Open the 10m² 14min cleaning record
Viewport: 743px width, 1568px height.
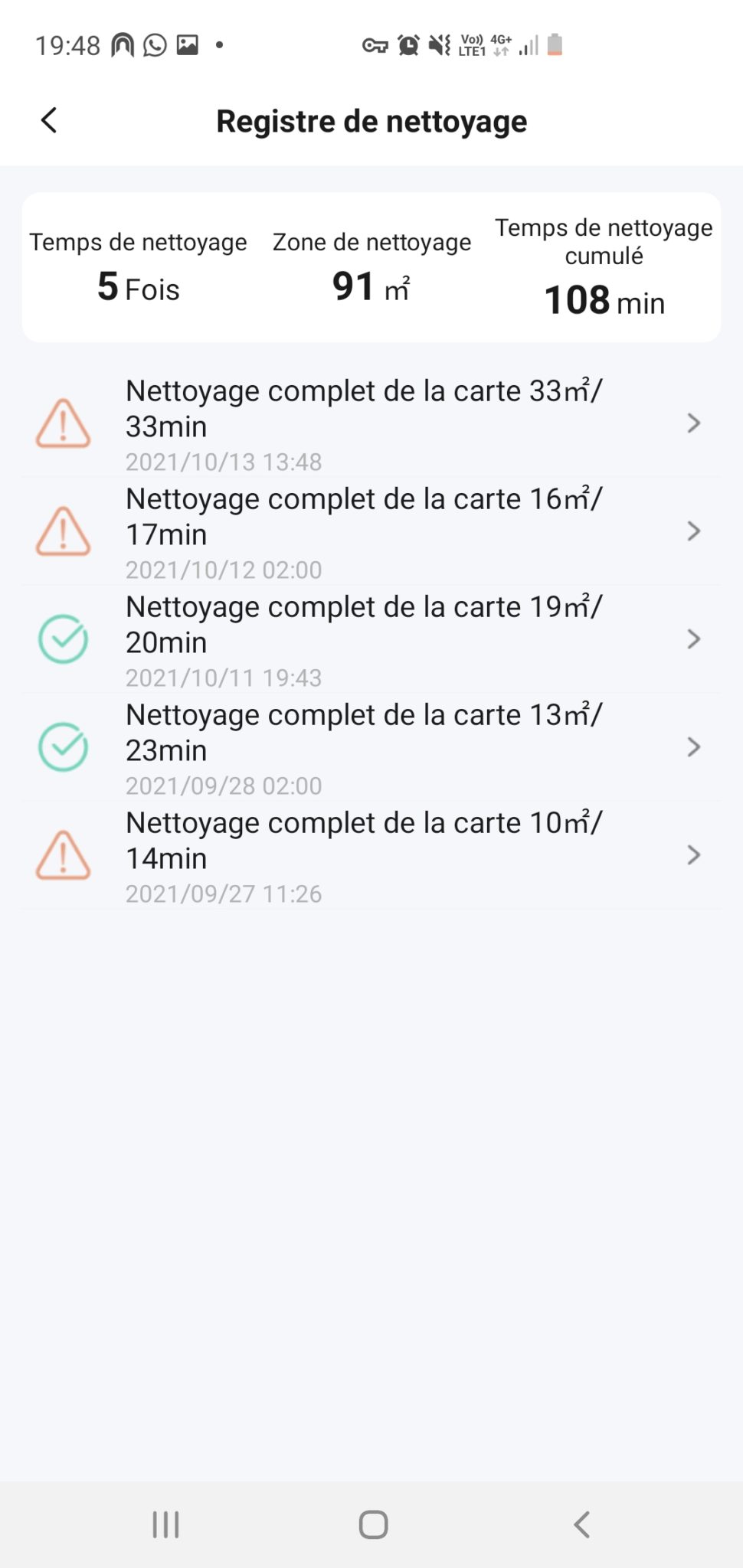pyautogui.click(x=371, y=855)
